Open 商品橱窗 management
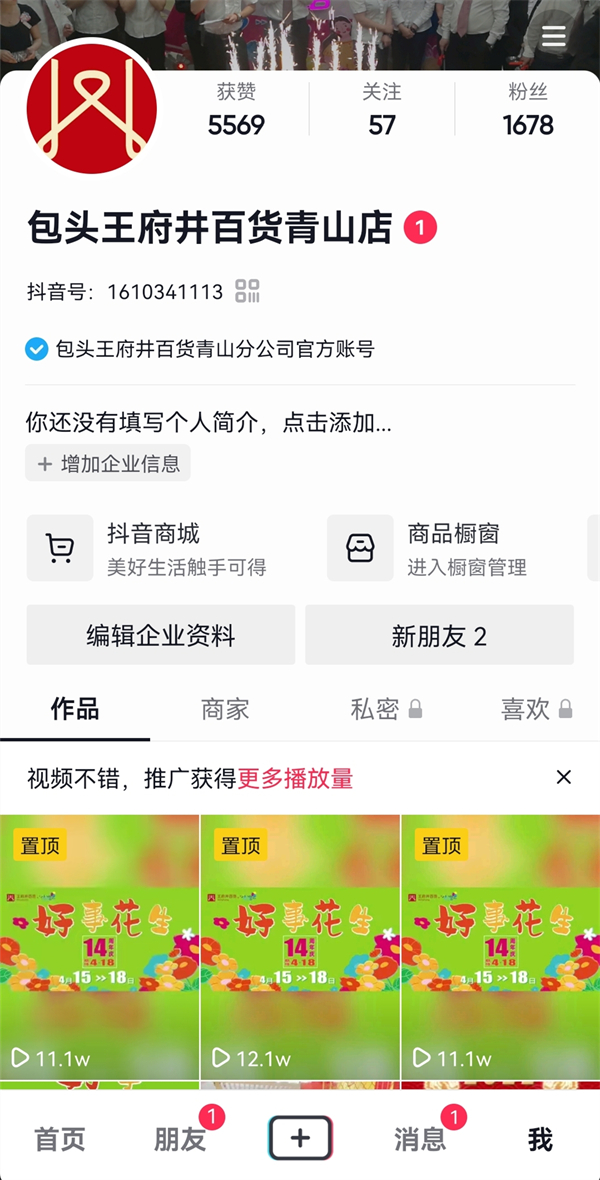 [450, 548]
